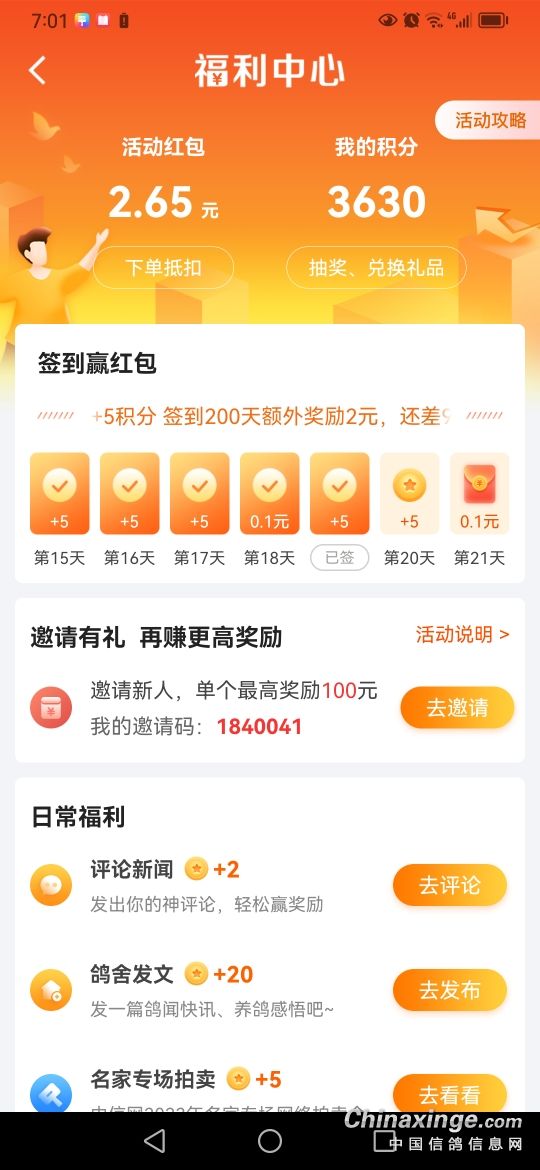Select the day 20 sign-in reward

[409, 494]
